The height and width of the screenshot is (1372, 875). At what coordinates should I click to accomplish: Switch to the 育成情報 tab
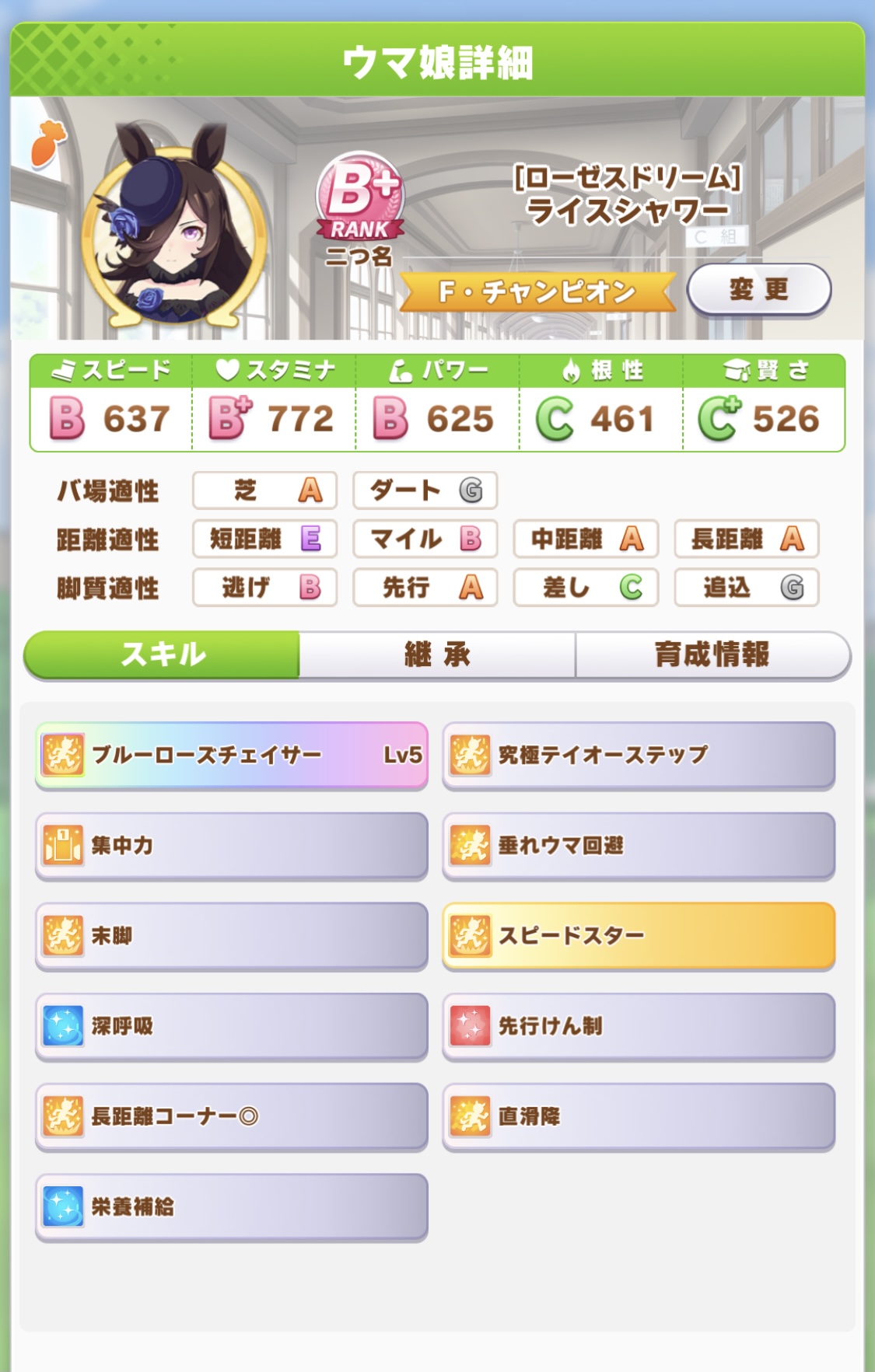tap(712, 655)
